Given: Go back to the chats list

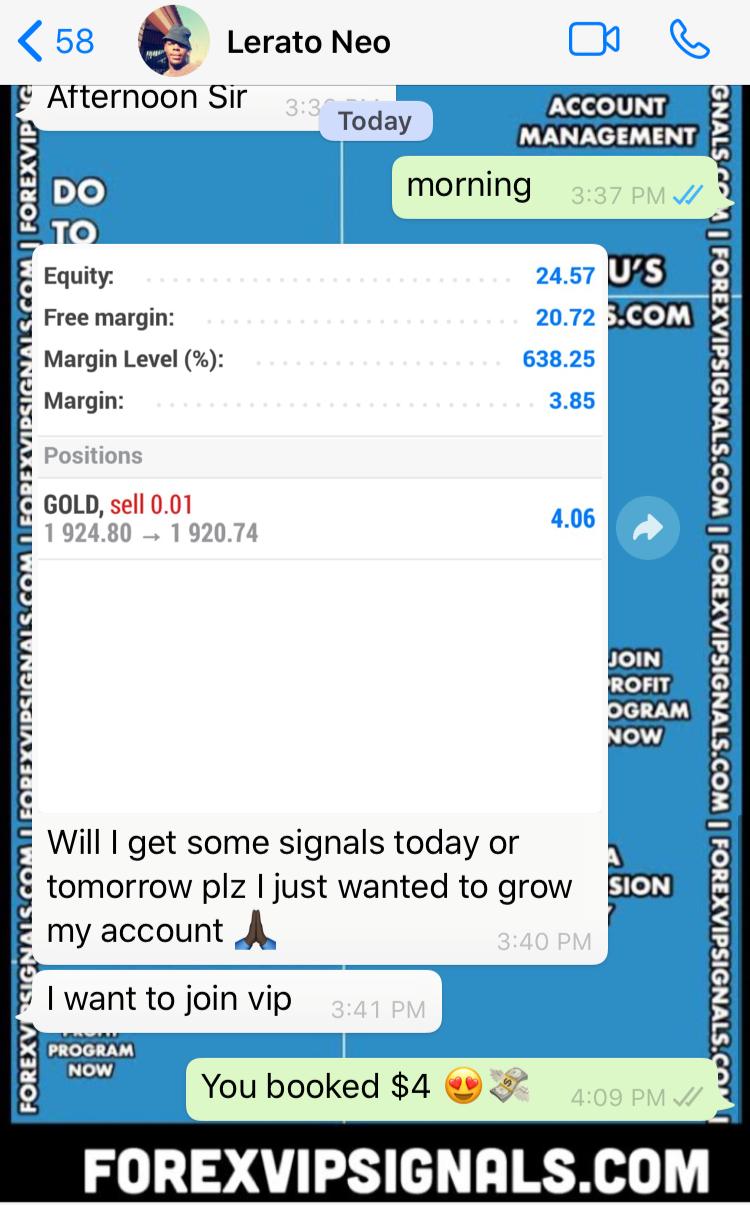Looking at the screenshot, I should [x=55, y=41].
